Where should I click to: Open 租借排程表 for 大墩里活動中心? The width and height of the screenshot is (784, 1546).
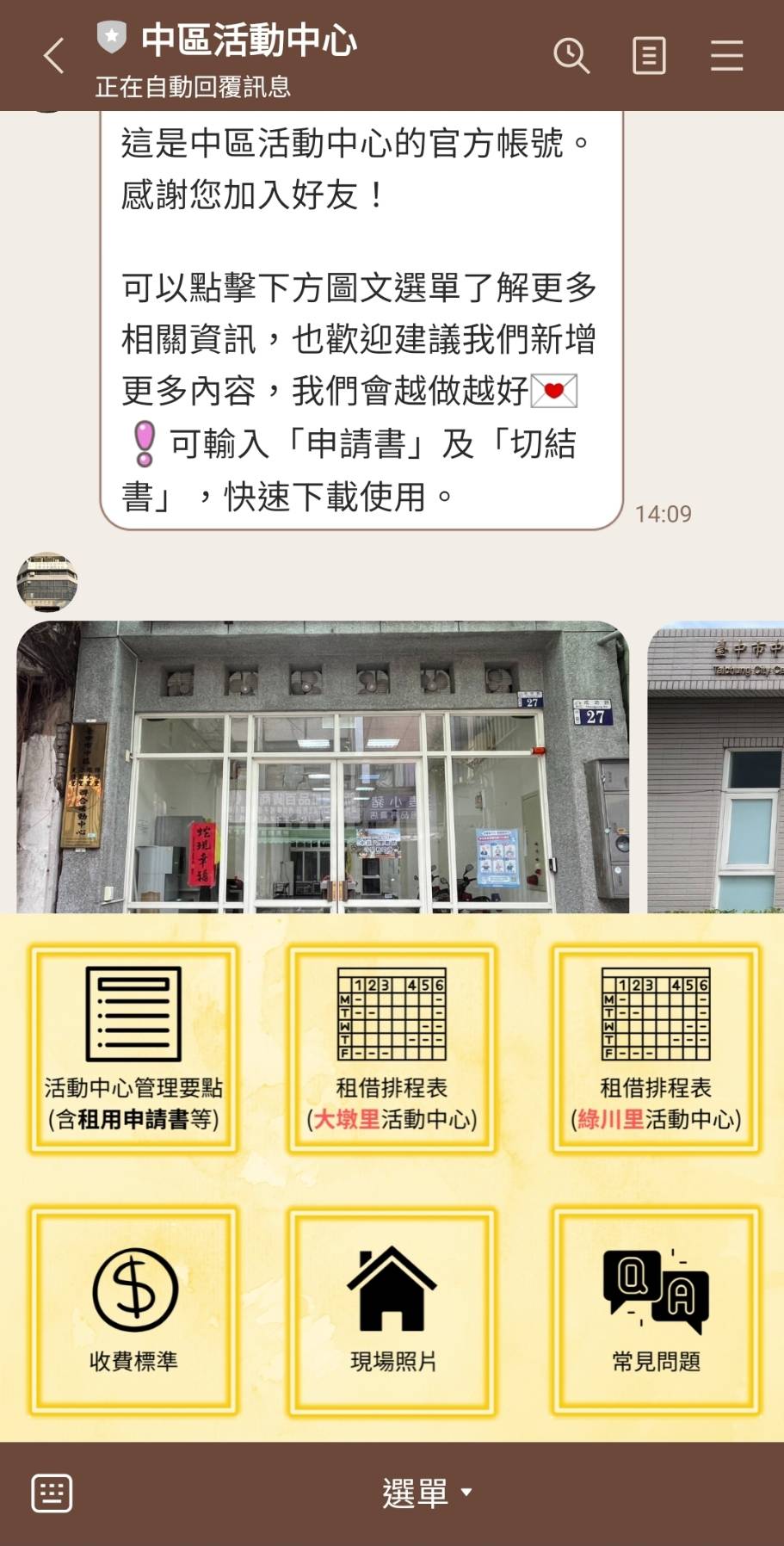point(392,1048)
